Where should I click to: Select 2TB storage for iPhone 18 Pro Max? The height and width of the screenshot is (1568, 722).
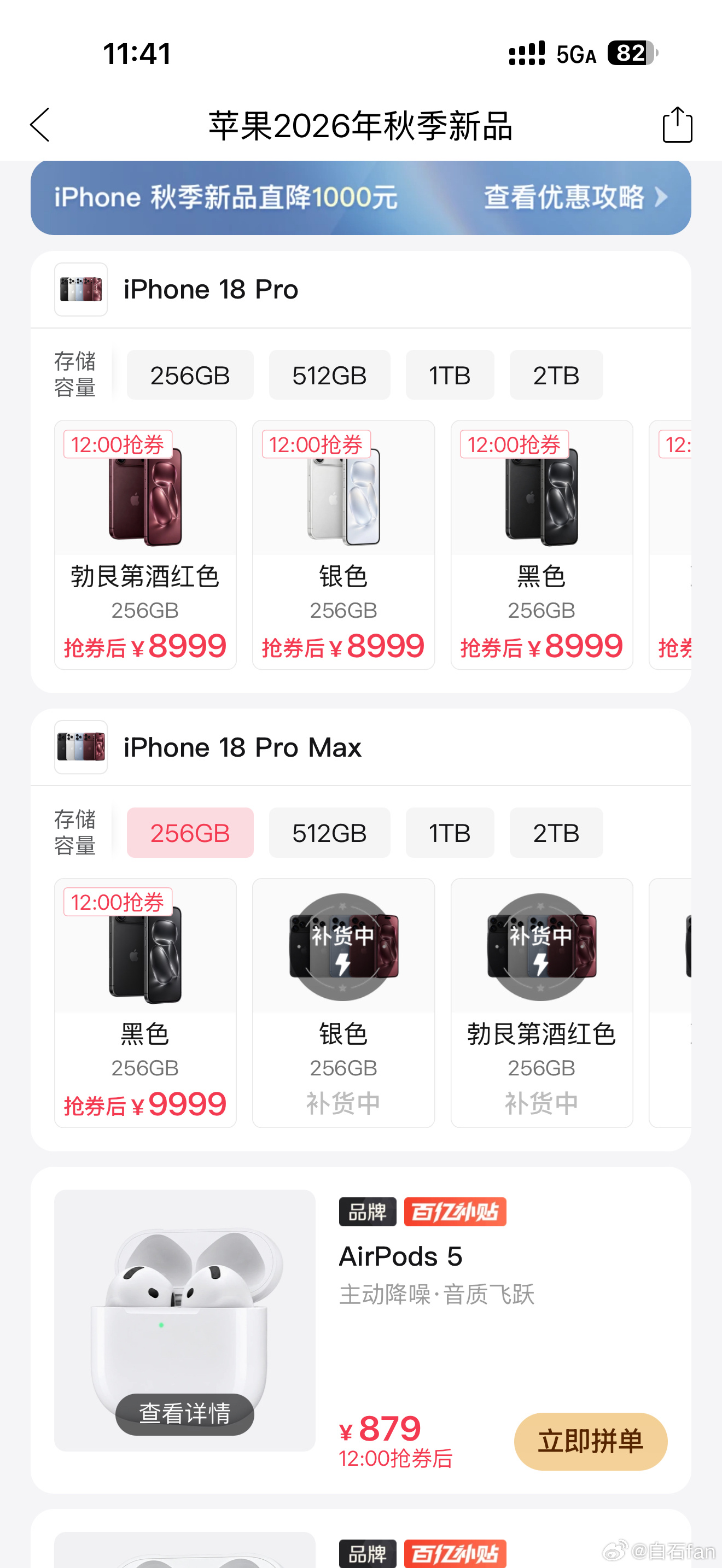(556, 833)
